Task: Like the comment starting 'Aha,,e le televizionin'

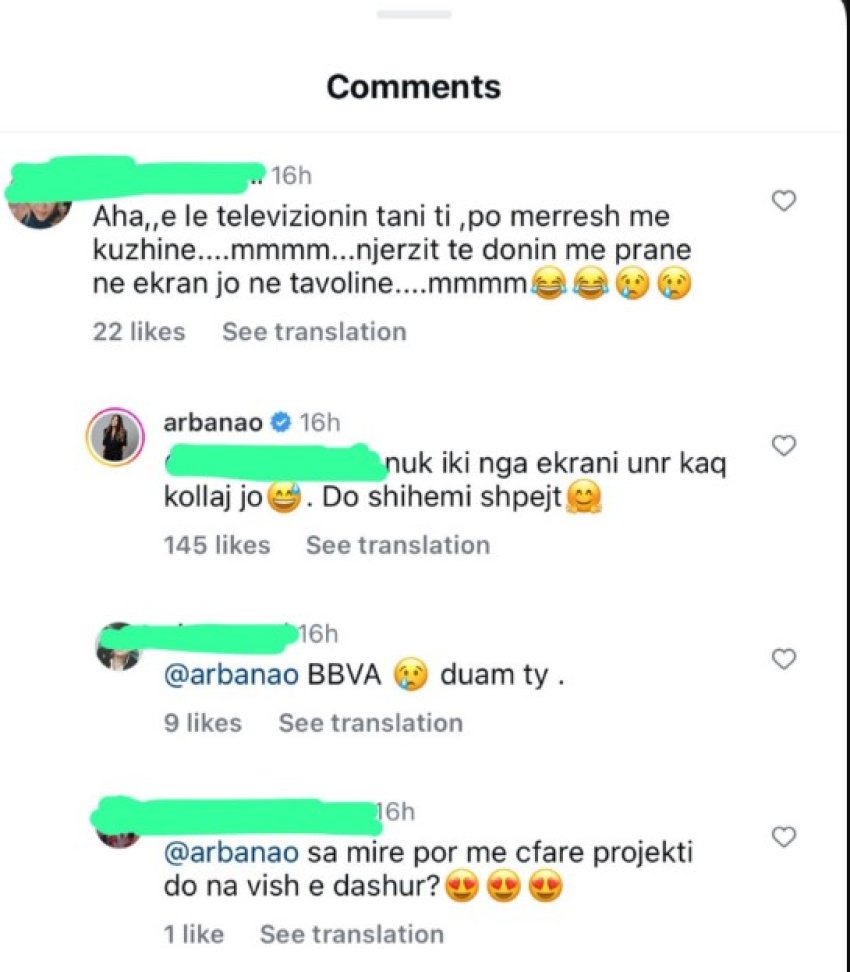Action: click(x=786, y=202)
